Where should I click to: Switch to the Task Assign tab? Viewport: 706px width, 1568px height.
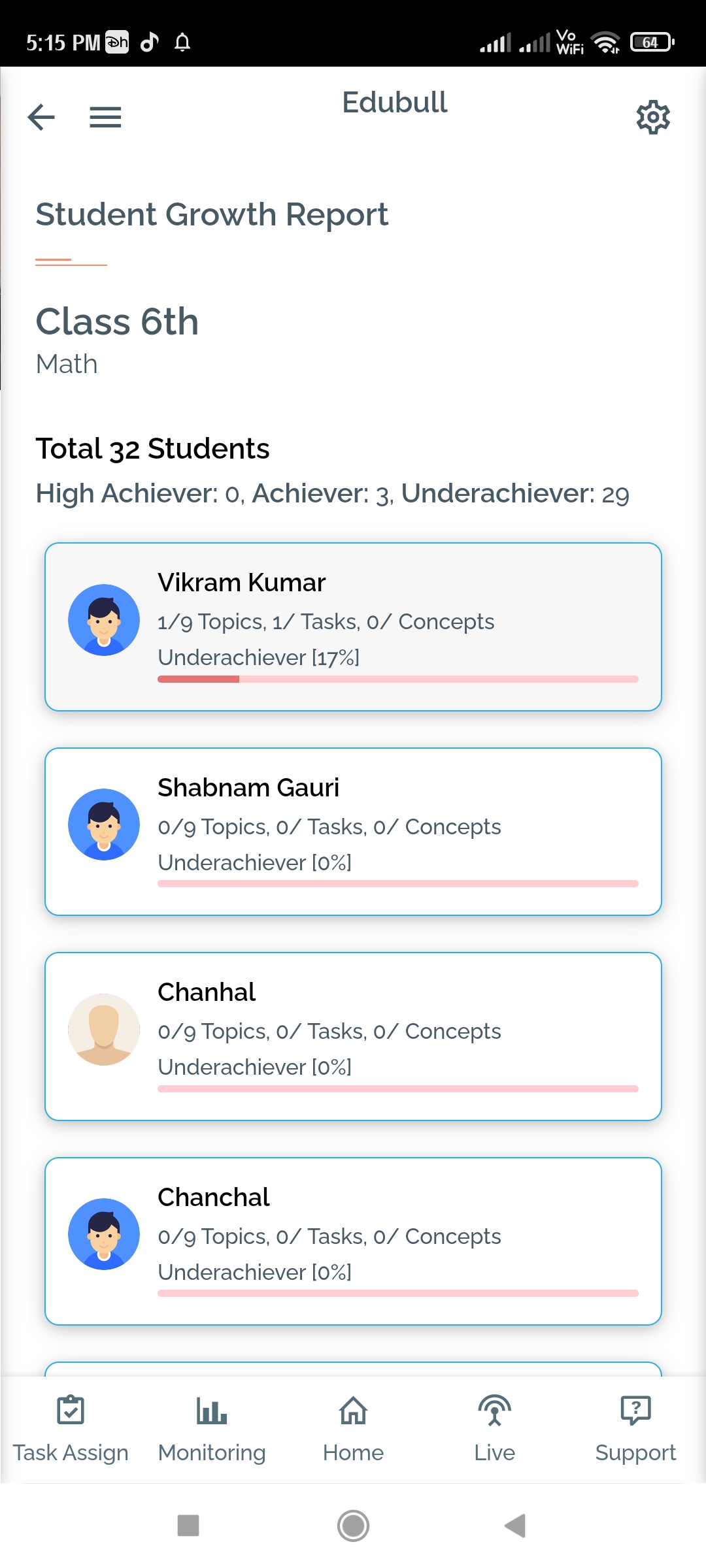(71, 1429)
